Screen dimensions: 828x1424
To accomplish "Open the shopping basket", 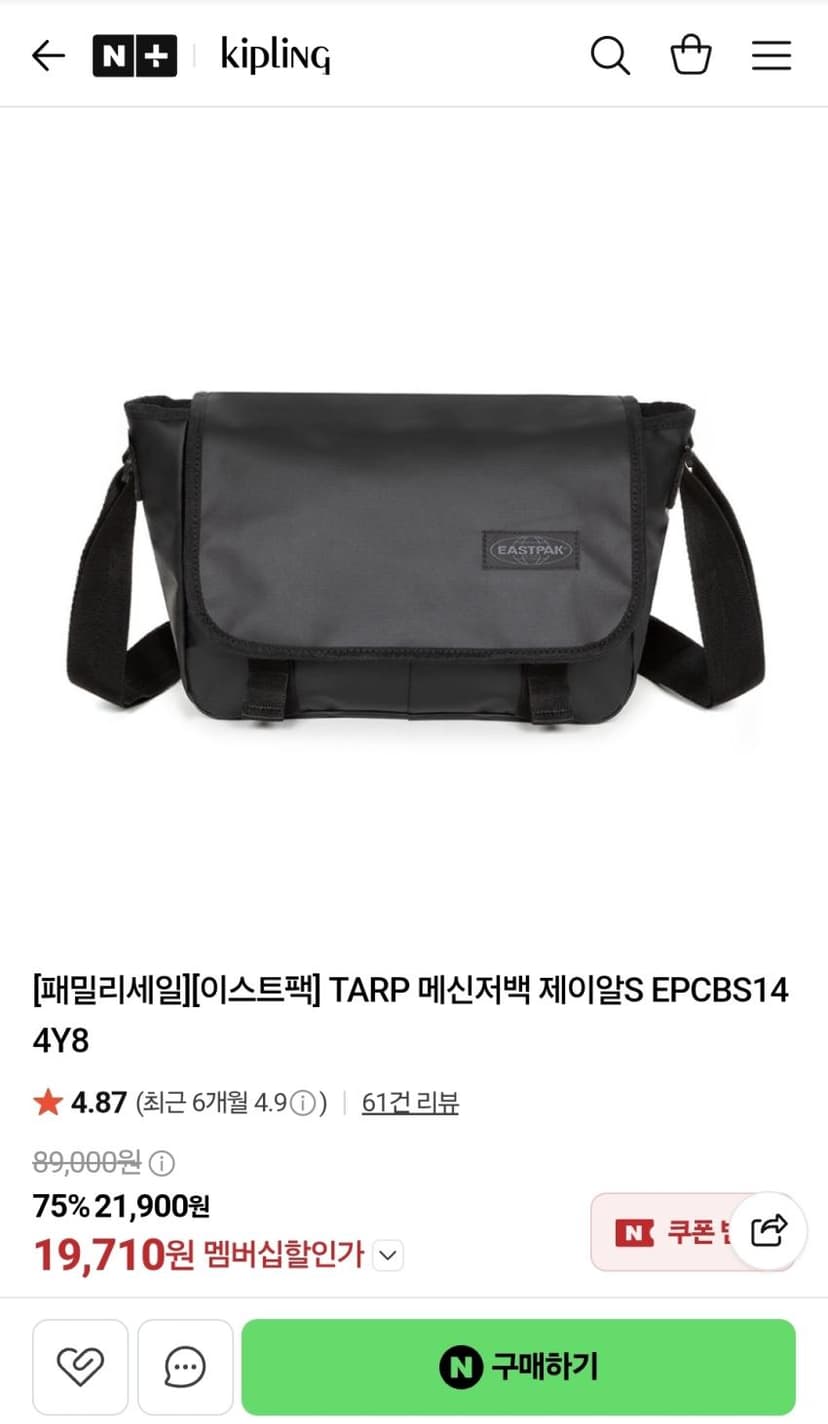I will pyautogui.click(x=691, y=56).
